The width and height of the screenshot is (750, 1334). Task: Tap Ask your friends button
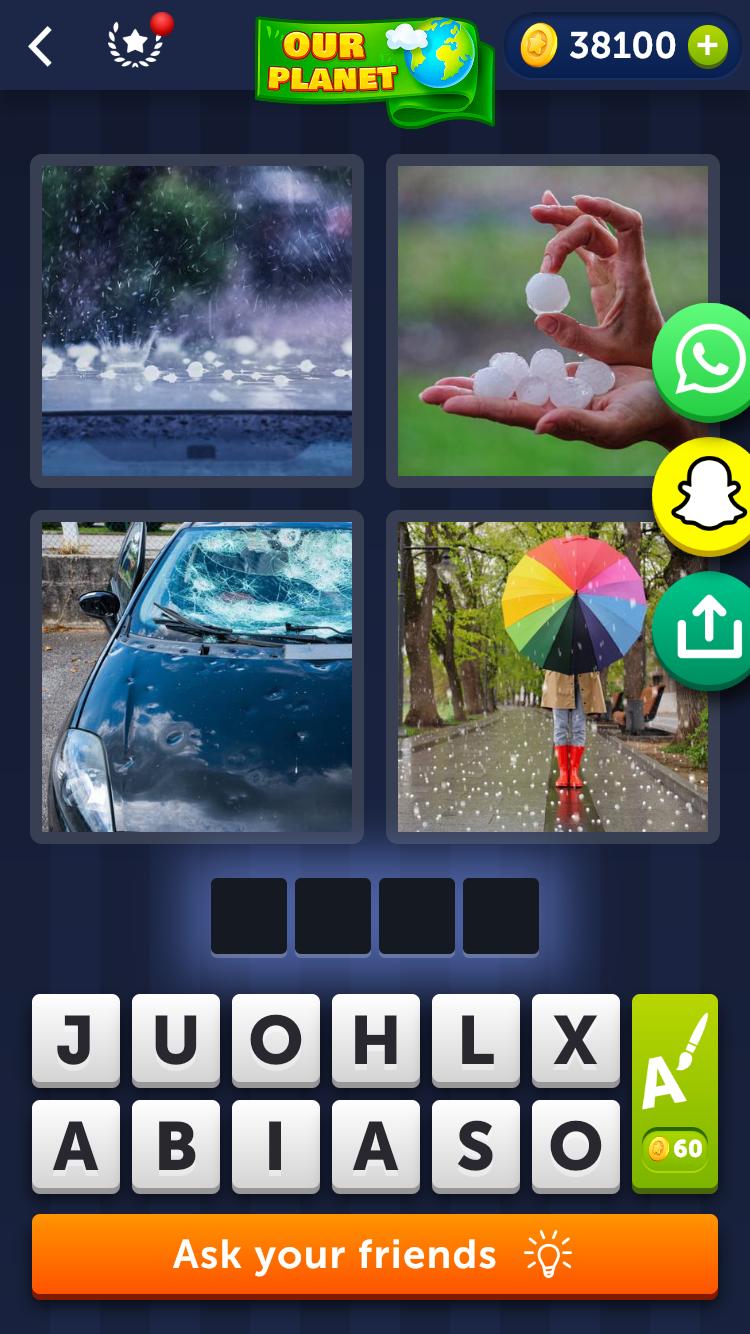click(x=375, y=1255)
